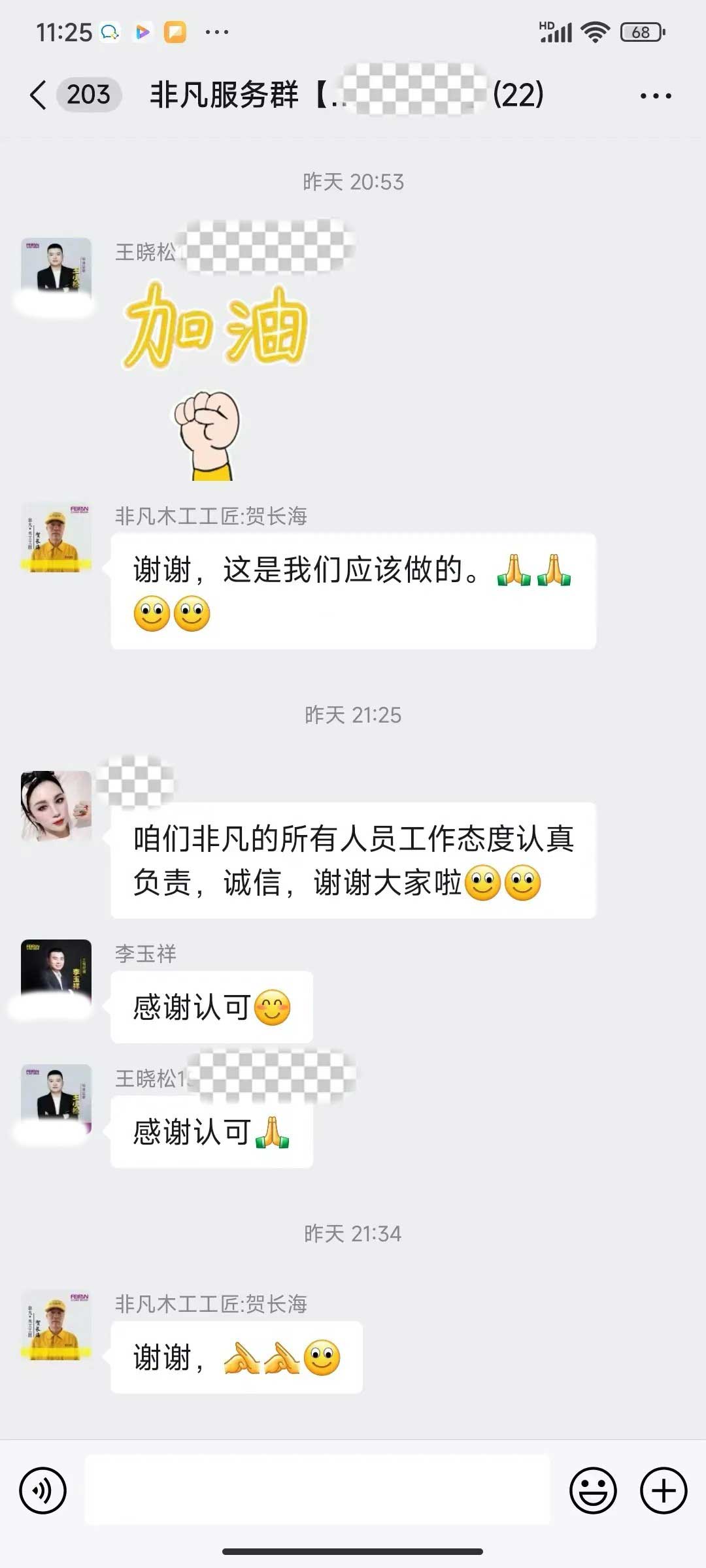Switch to voice message input

[43, 1491]
